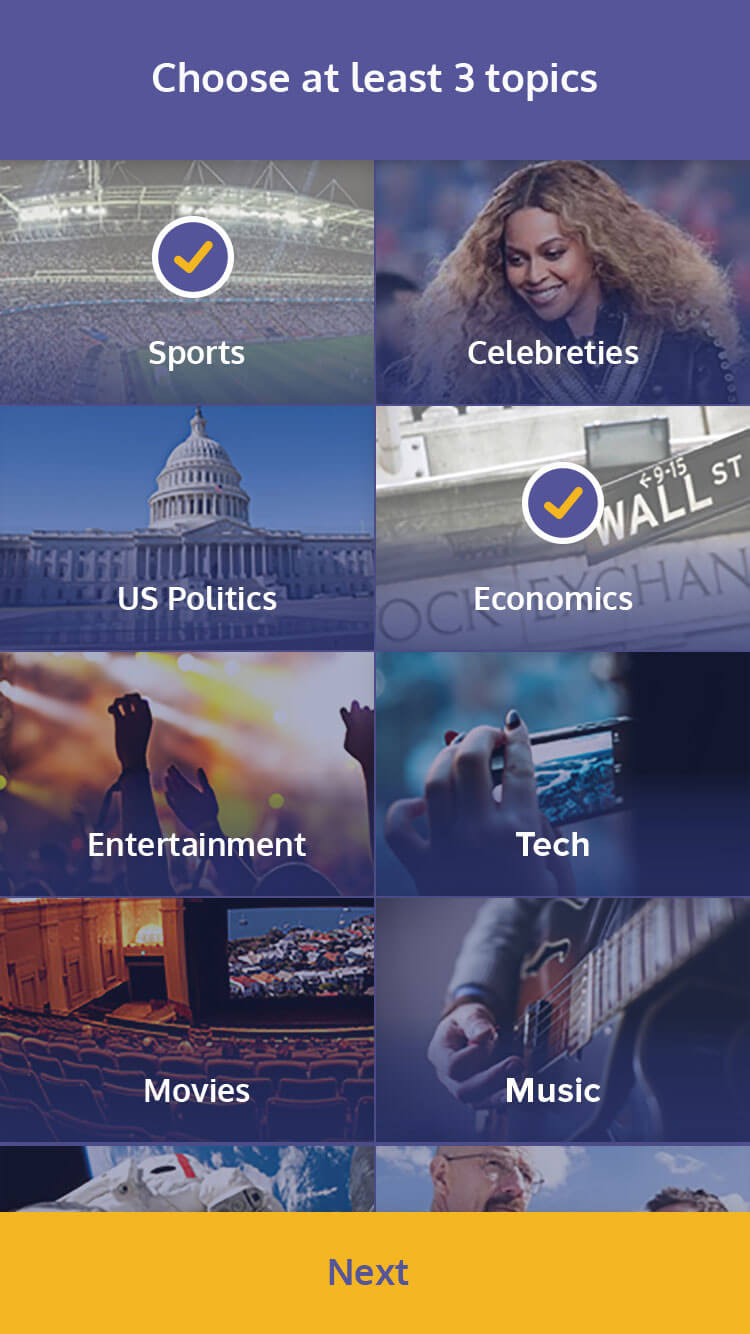Viewport: 750px width, 1334px height.
Task: Uncheck the Economics topic tile
Action: tap(563, 528)
